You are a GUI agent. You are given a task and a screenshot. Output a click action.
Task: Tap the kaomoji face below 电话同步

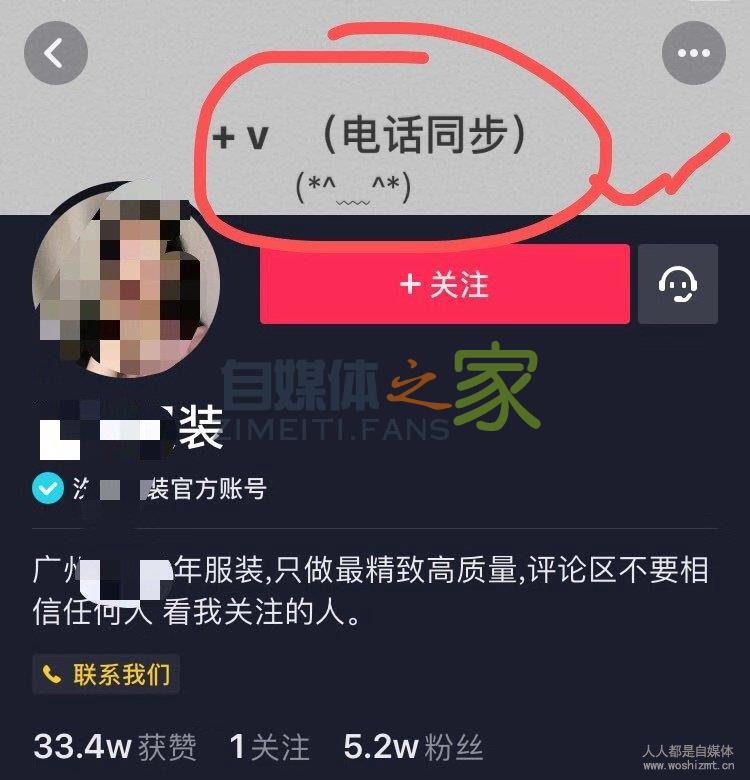point(352,187)
